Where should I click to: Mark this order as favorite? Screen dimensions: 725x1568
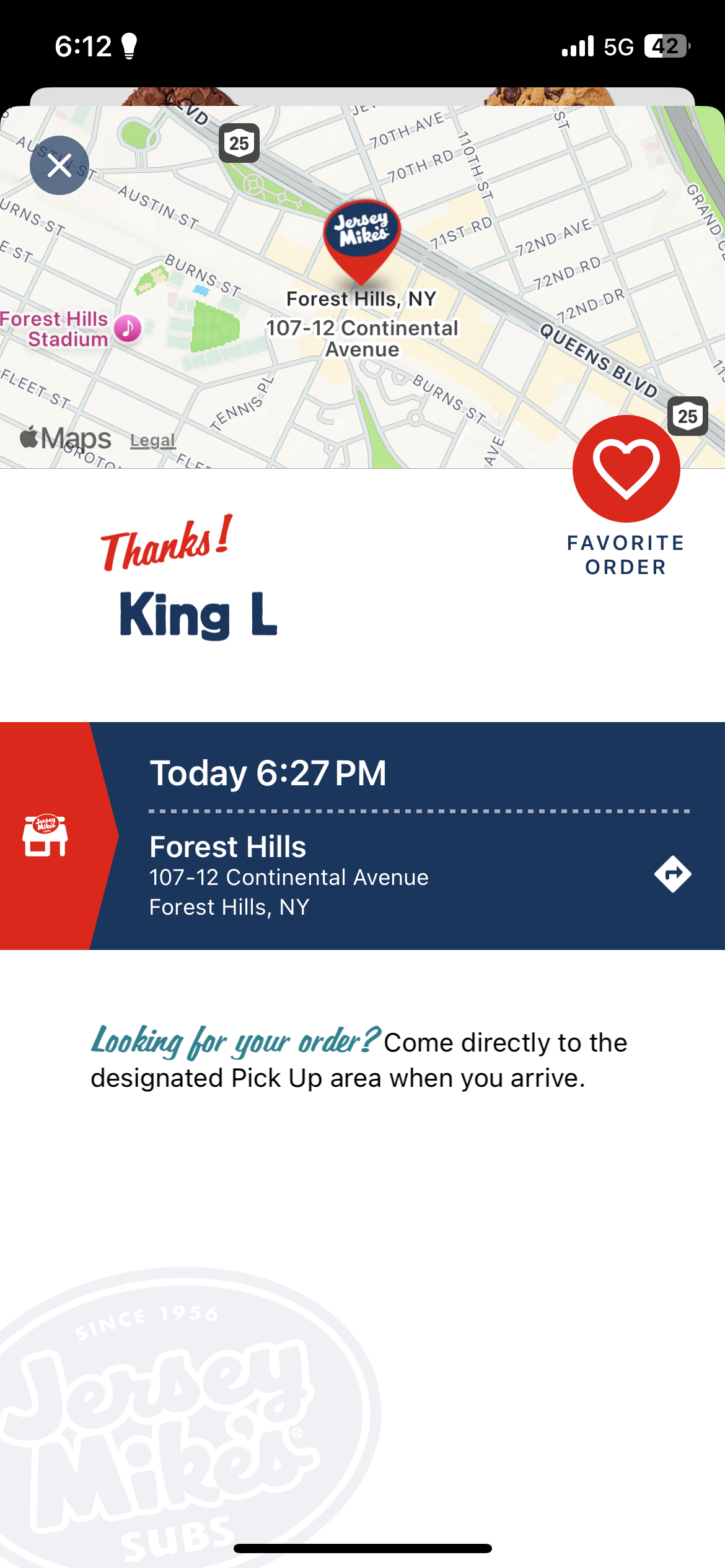point(626,469)
